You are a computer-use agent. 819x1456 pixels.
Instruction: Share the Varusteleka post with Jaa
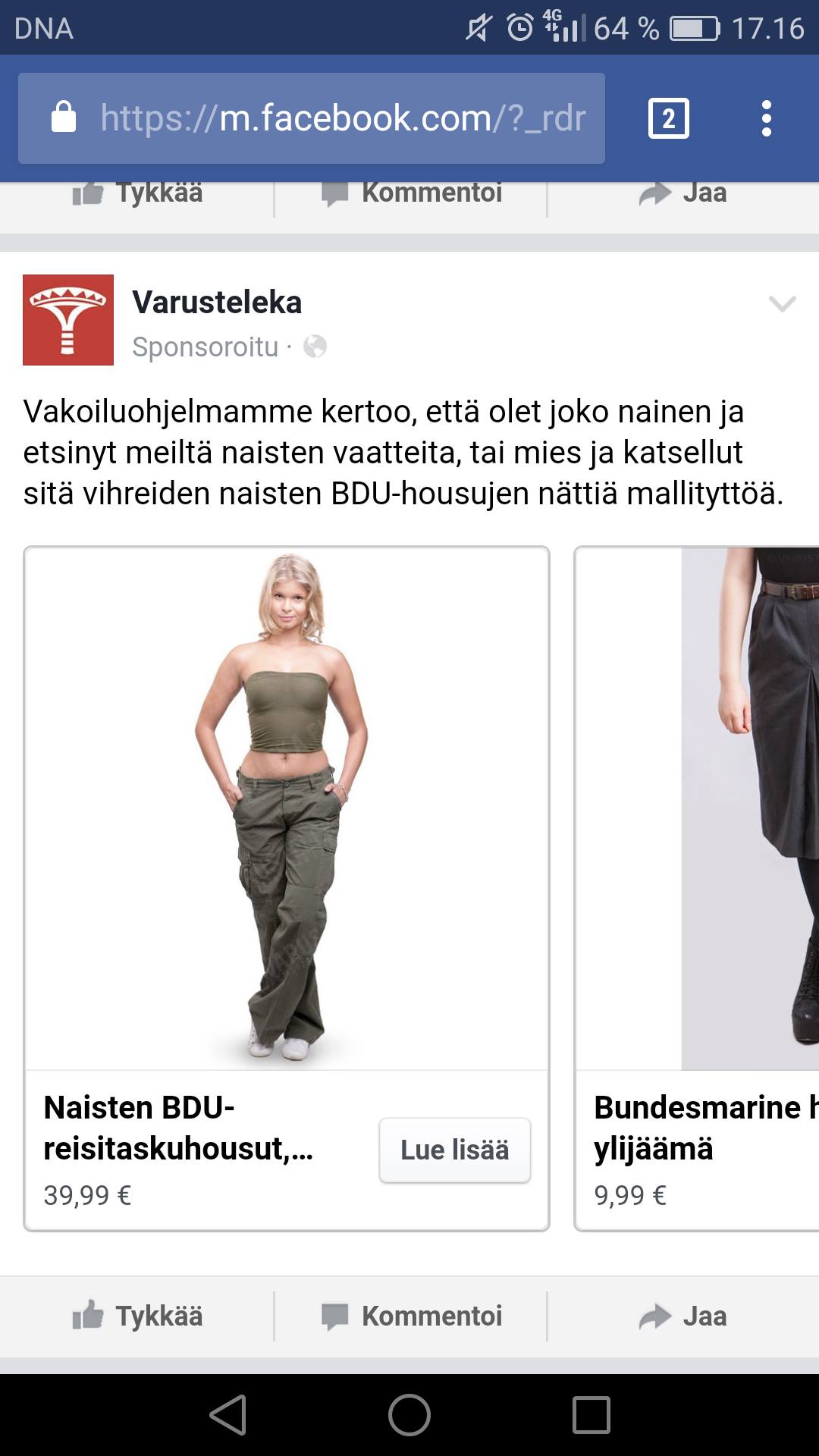(682, 1316)
